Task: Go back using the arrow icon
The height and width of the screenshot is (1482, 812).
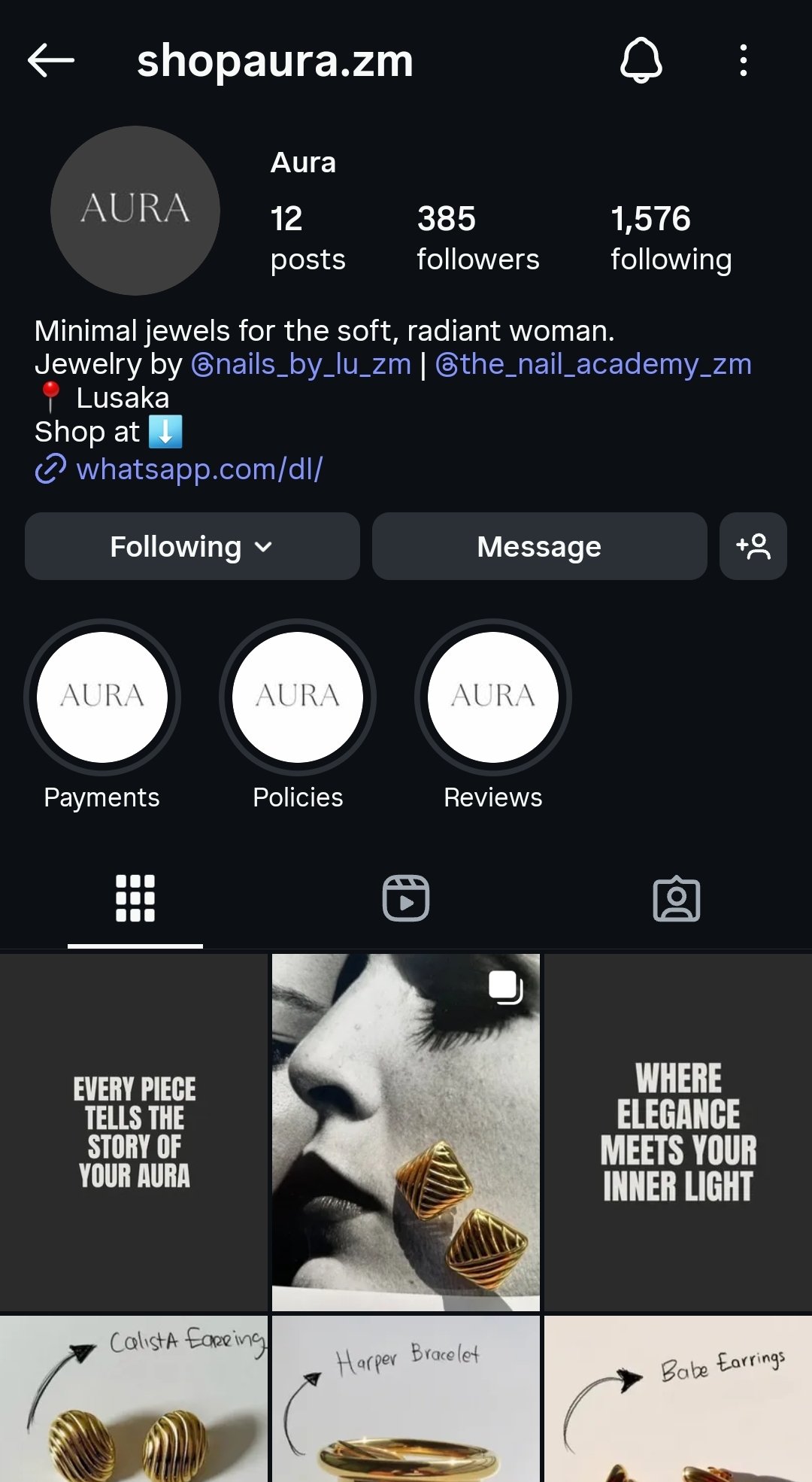Action: coord(51,60)
